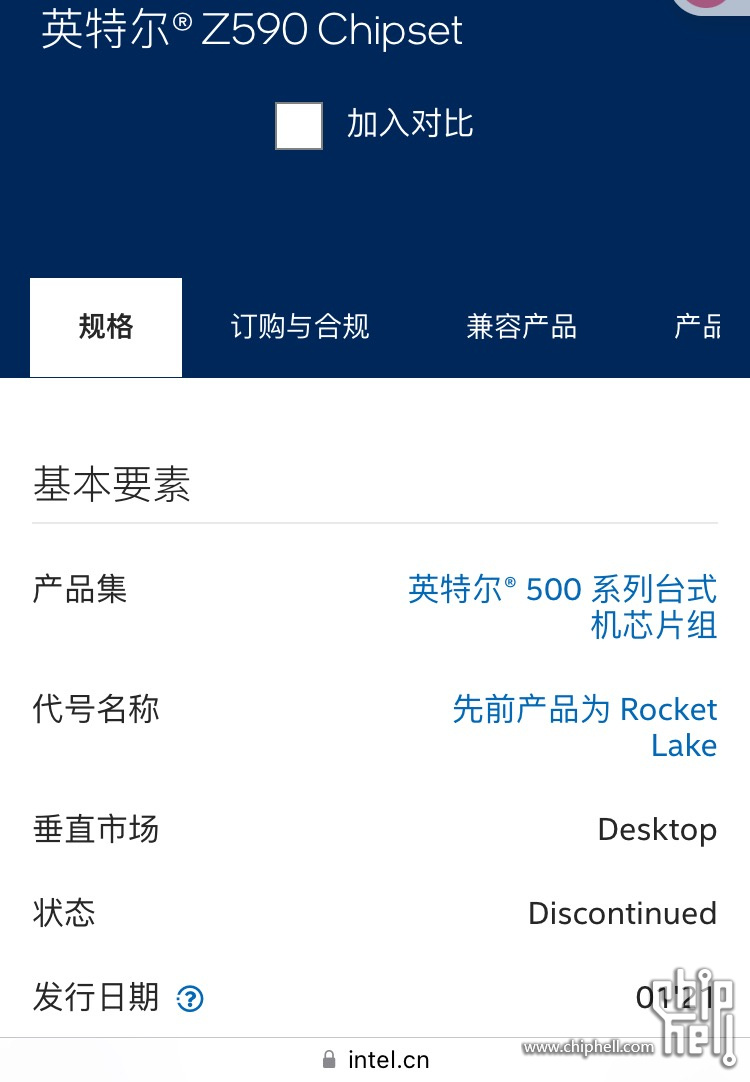
Task: Open the 先前产品为 Rocket Lake link
Action: pos(585,727)
